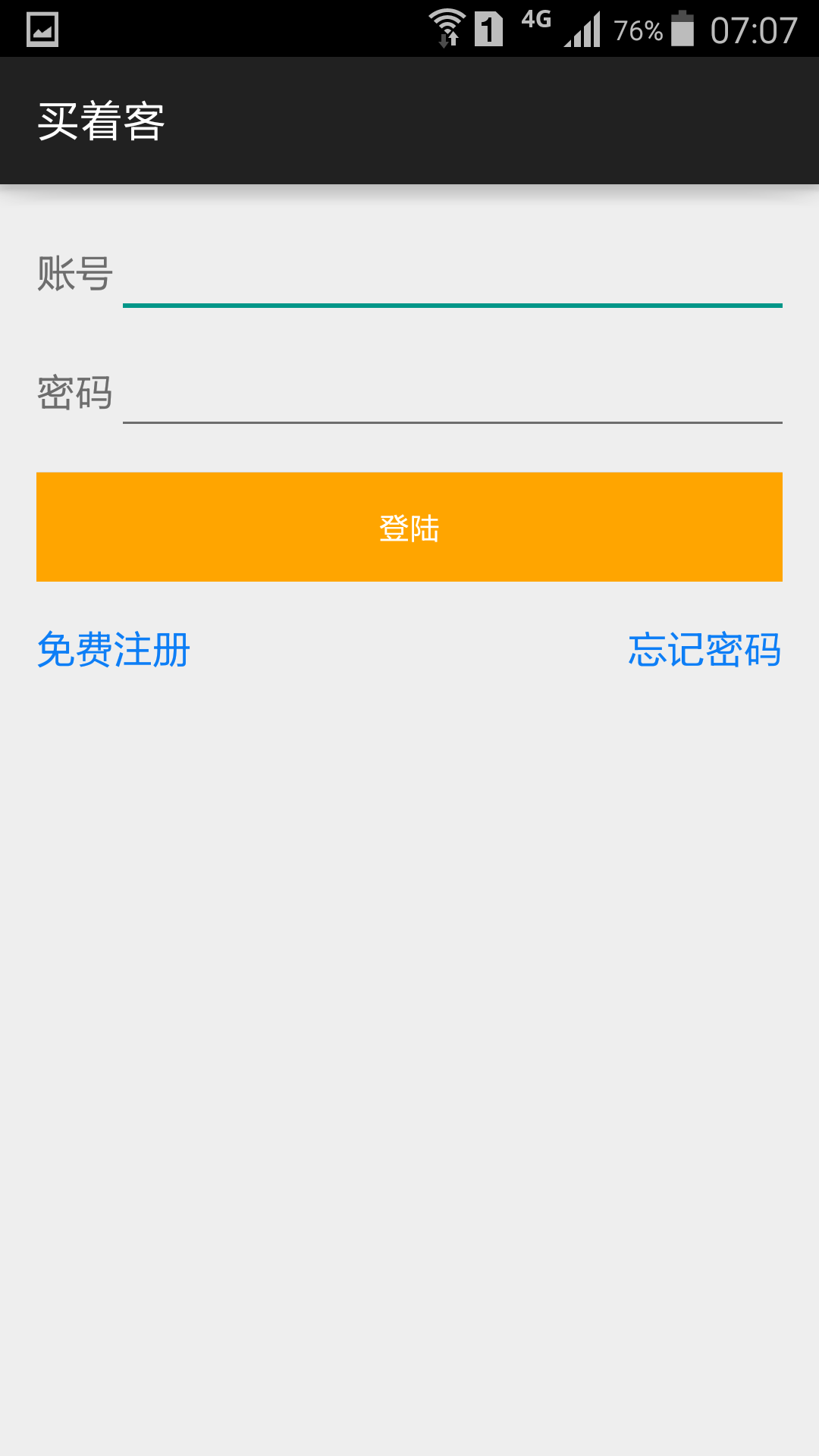Tap the Wi-Fi signal icon
Image resolution: width=819 pixels, height=1456 pixels.
coord(447,25)
